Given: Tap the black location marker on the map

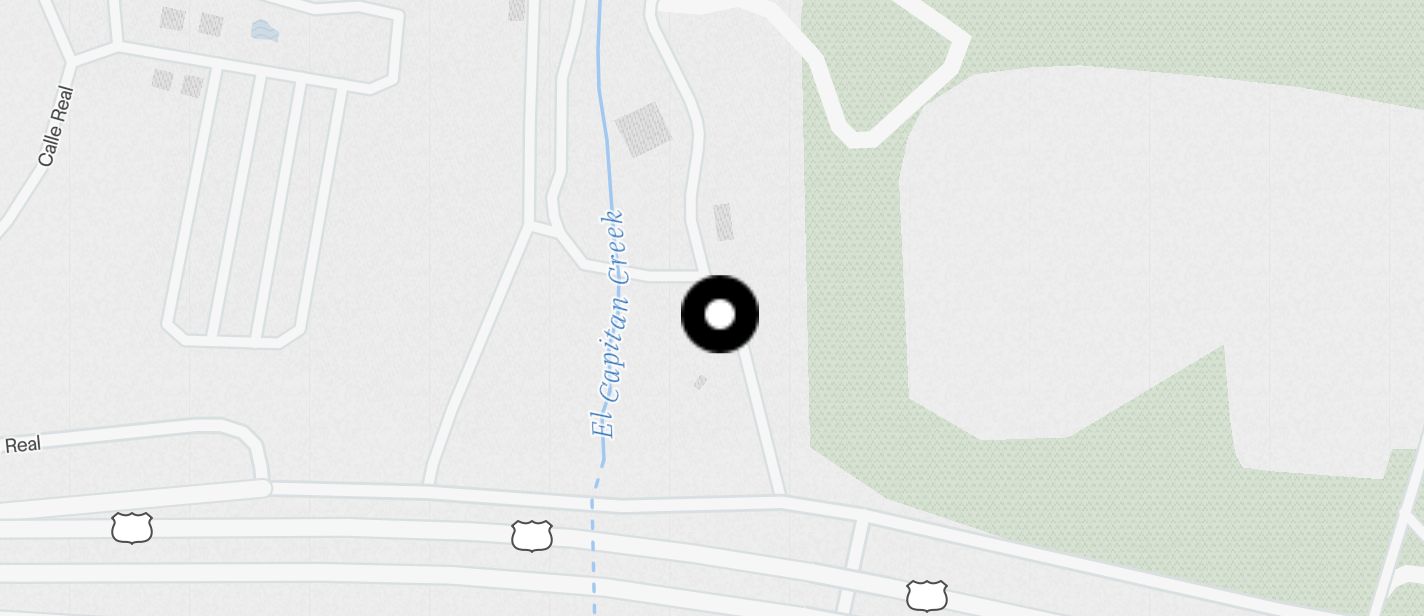Looking at the screenshot, I should coord(720,314).
